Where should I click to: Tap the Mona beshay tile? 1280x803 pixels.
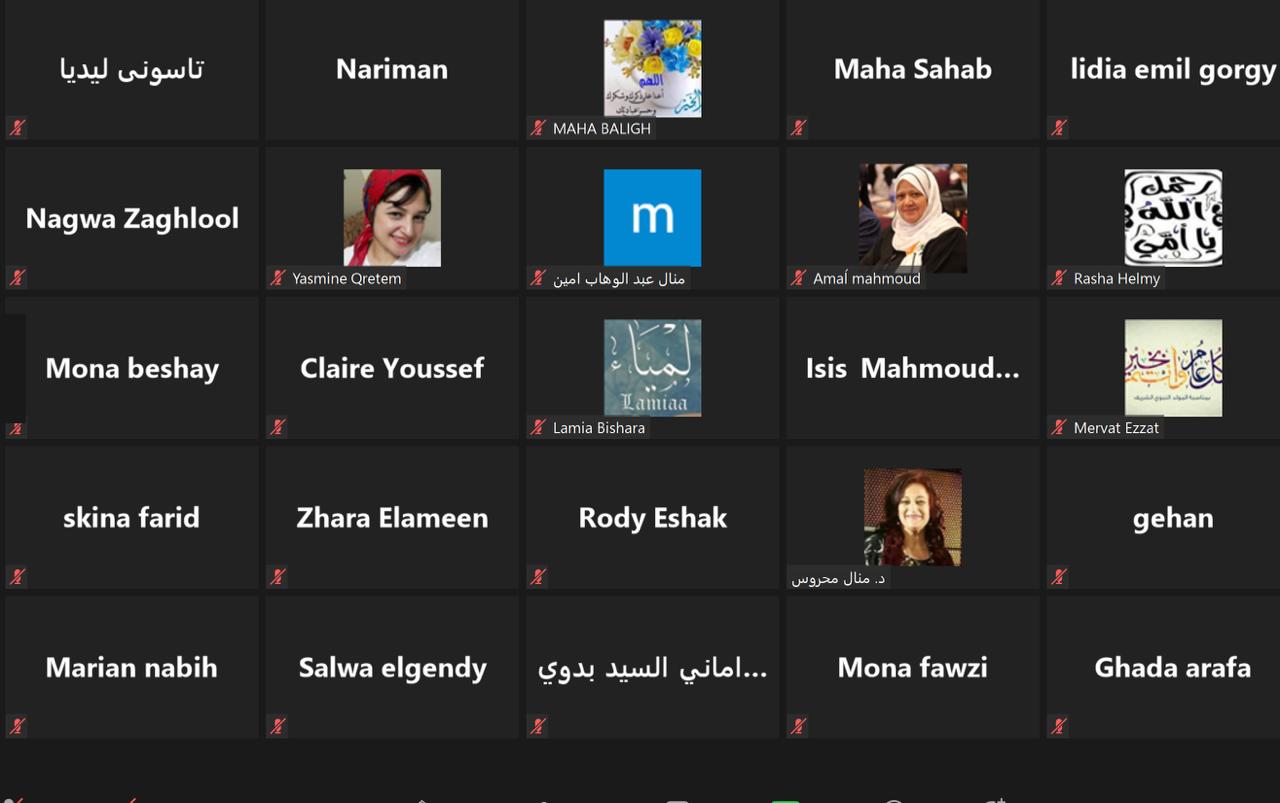132,368
